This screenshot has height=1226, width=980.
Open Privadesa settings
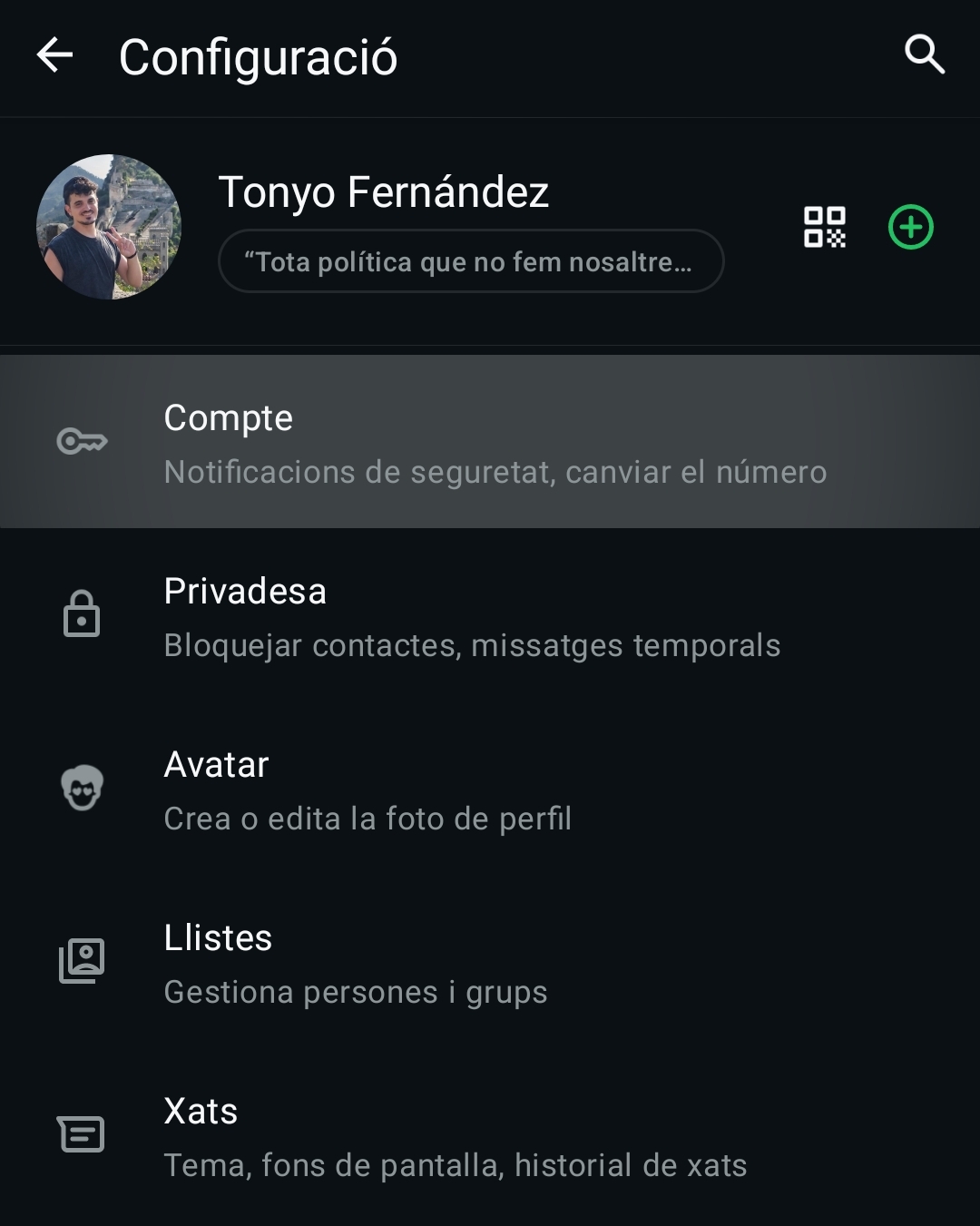coord(490,617)
